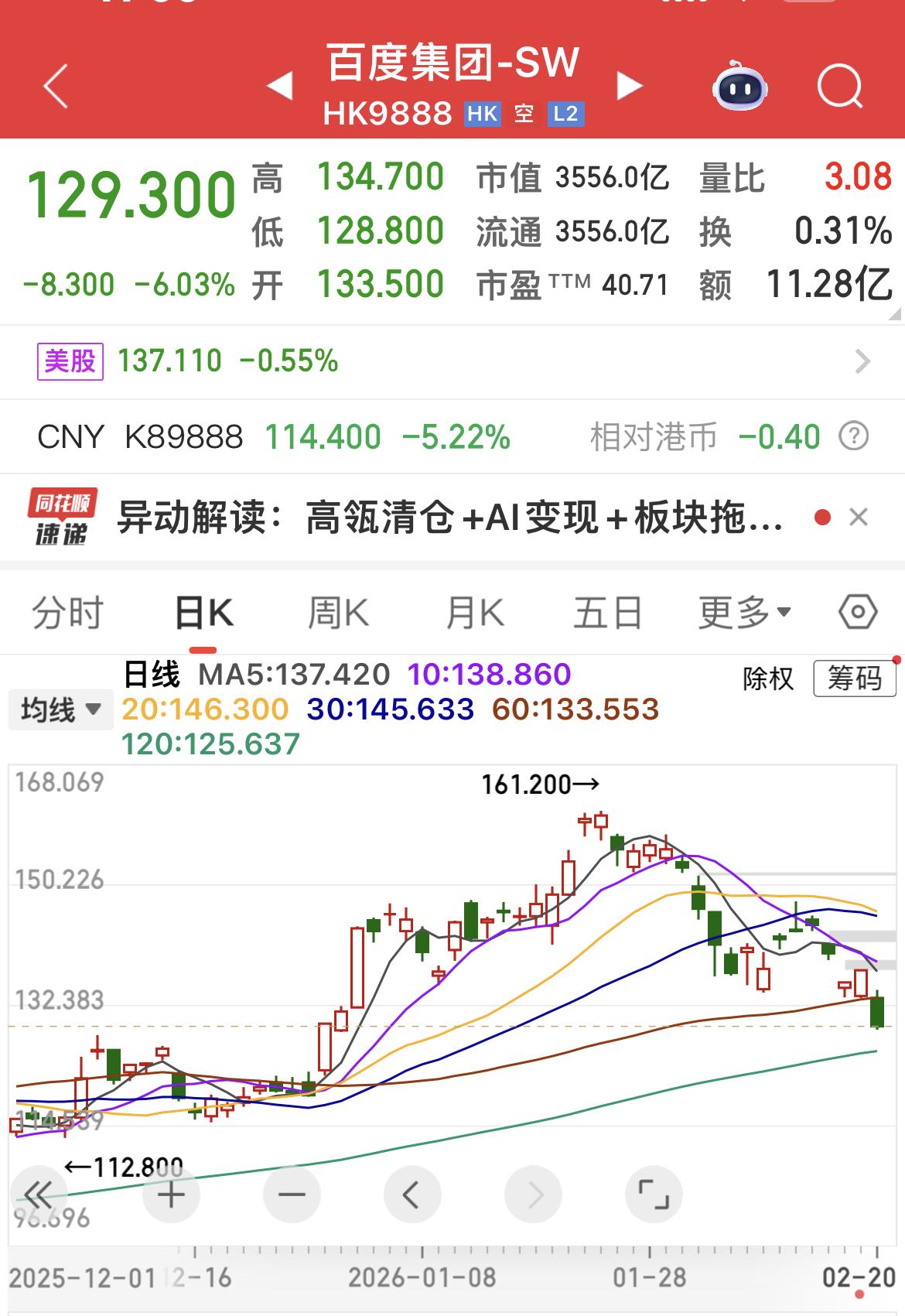Switch to the 分时 tab
905x1316 pixels.
[67, 612]
